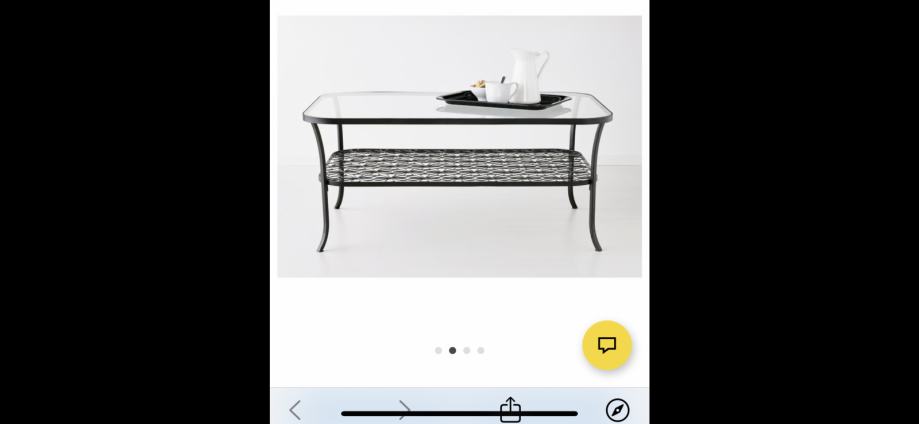Go back to the previous page
Screen dimensions: 919x424
(x=295, y=410)
